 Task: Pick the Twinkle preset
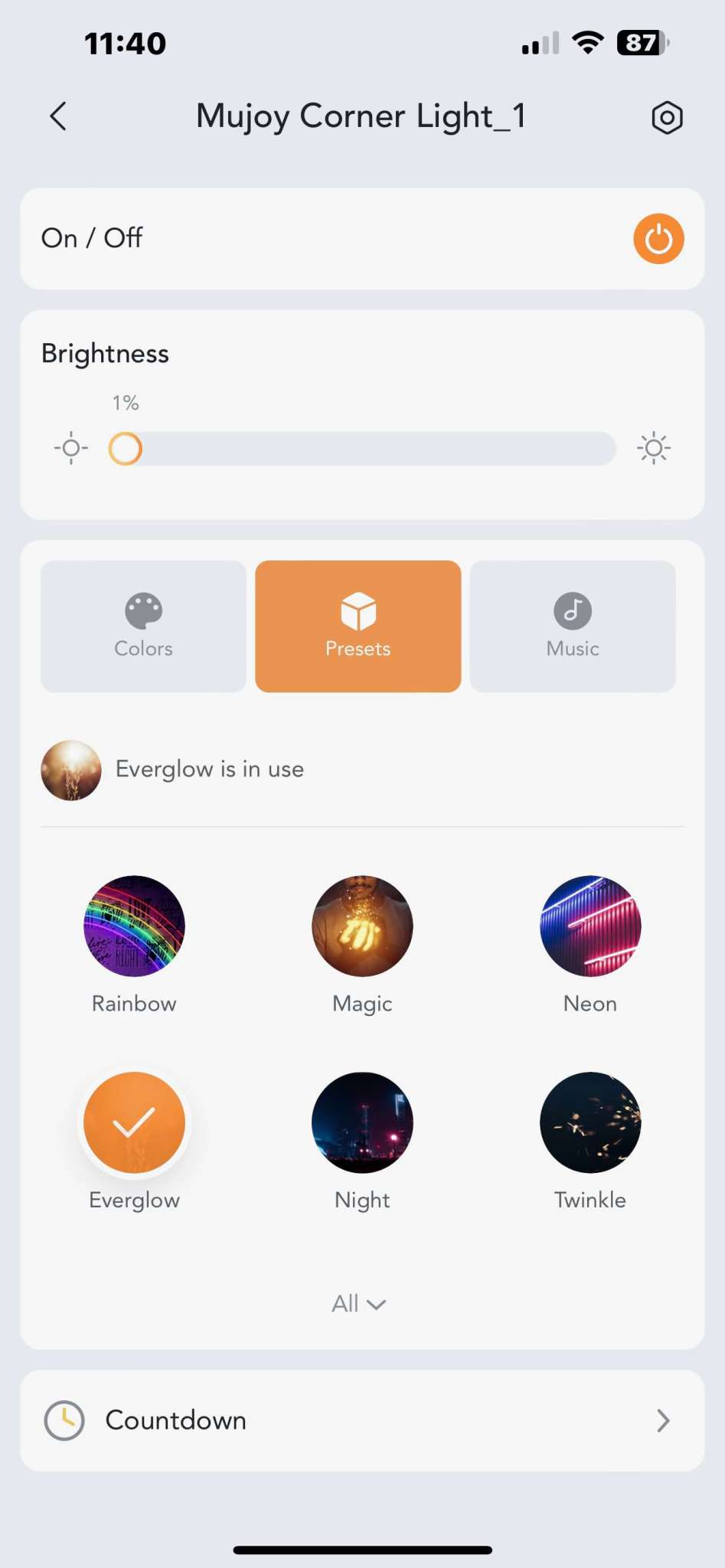(x=590, y=1122)
